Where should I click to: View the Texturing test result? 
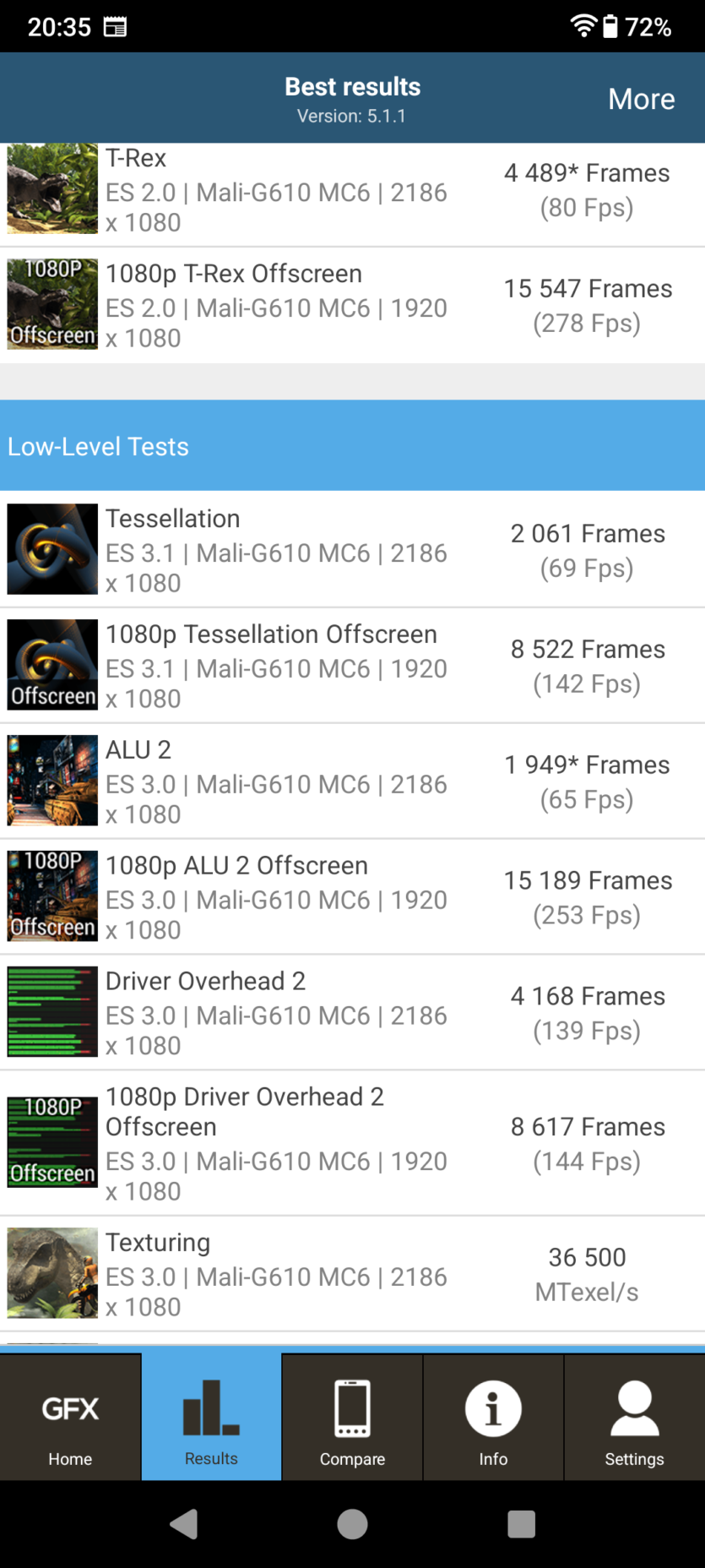point(352,1274)
